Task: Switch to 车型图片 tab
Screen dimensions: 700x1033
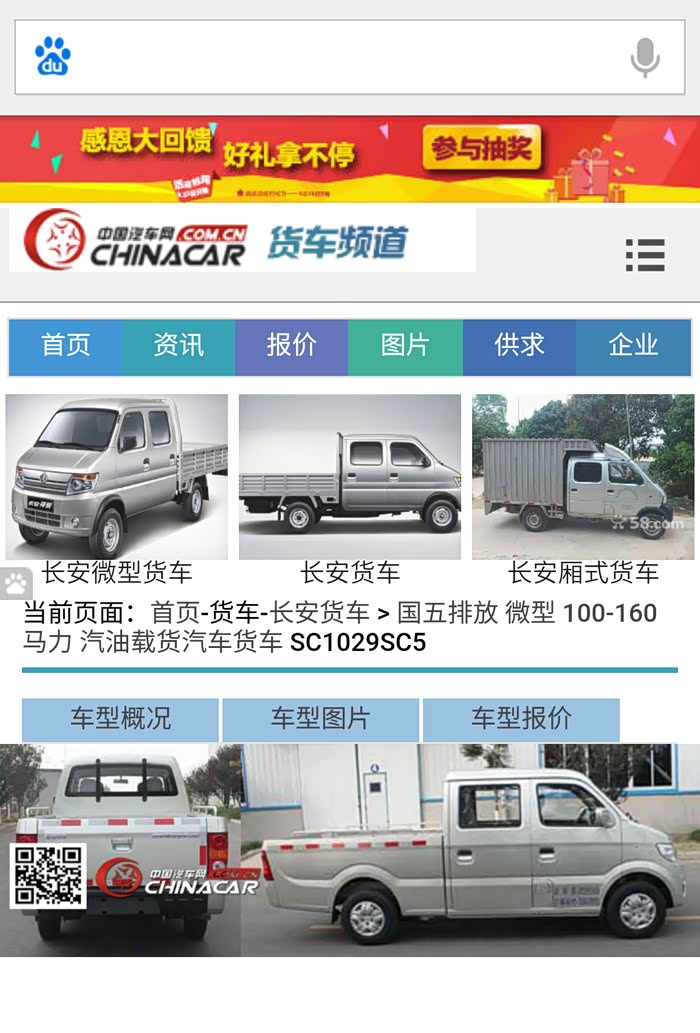Action: click(x=320, y=719)
